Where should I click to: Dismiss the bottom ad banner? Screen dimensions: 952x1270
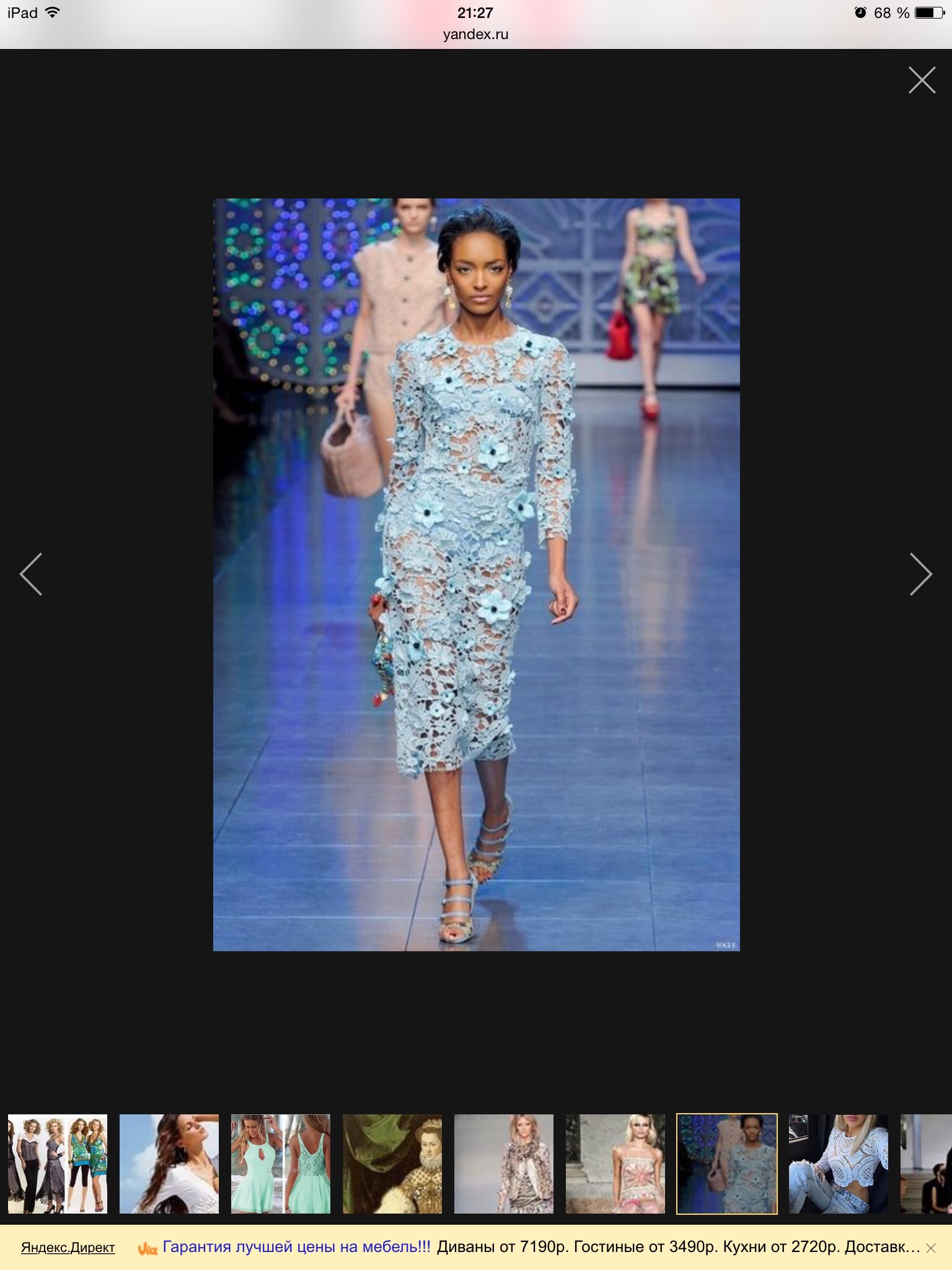click(930, 1248)
